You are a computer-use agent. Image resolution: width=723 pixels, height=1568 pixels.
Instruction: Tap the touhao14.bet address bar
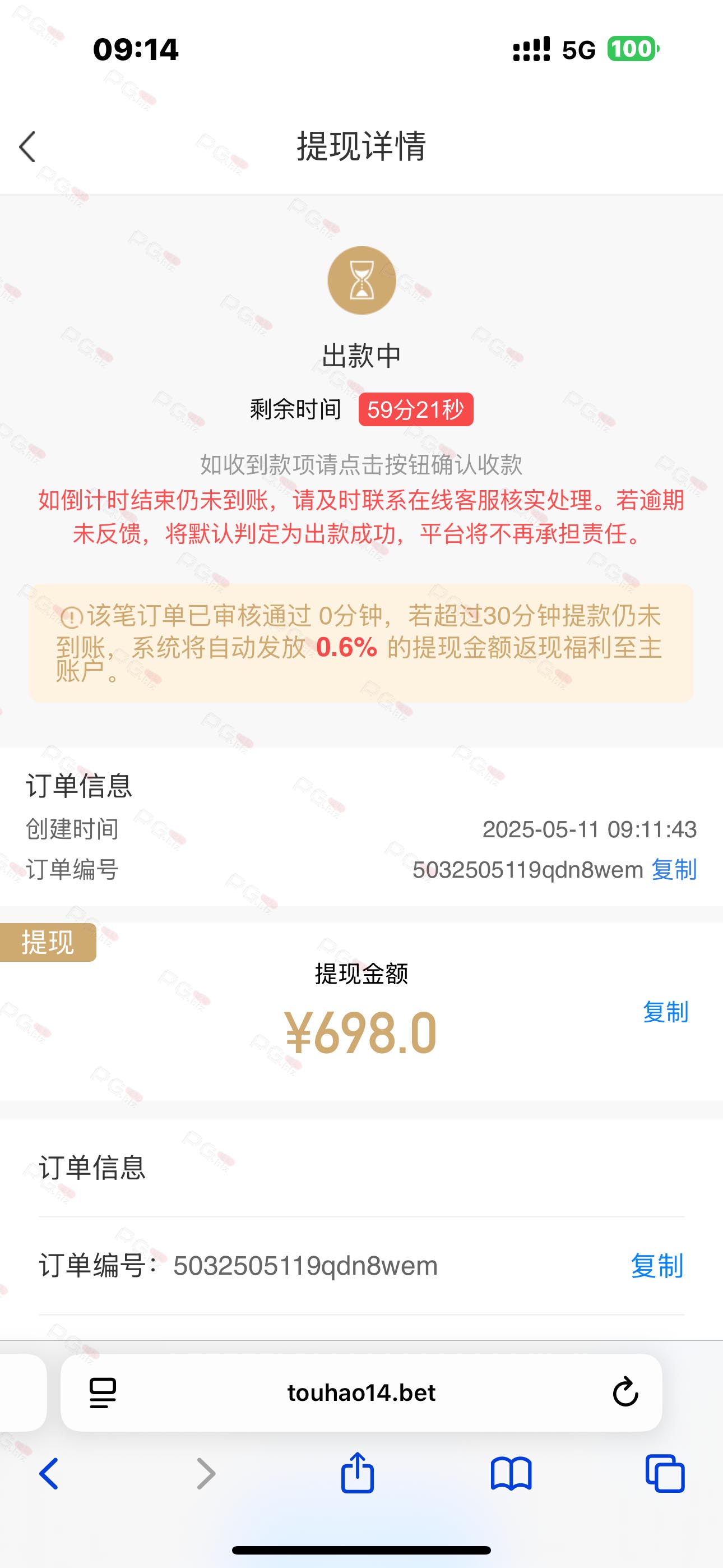(361, 1392)
